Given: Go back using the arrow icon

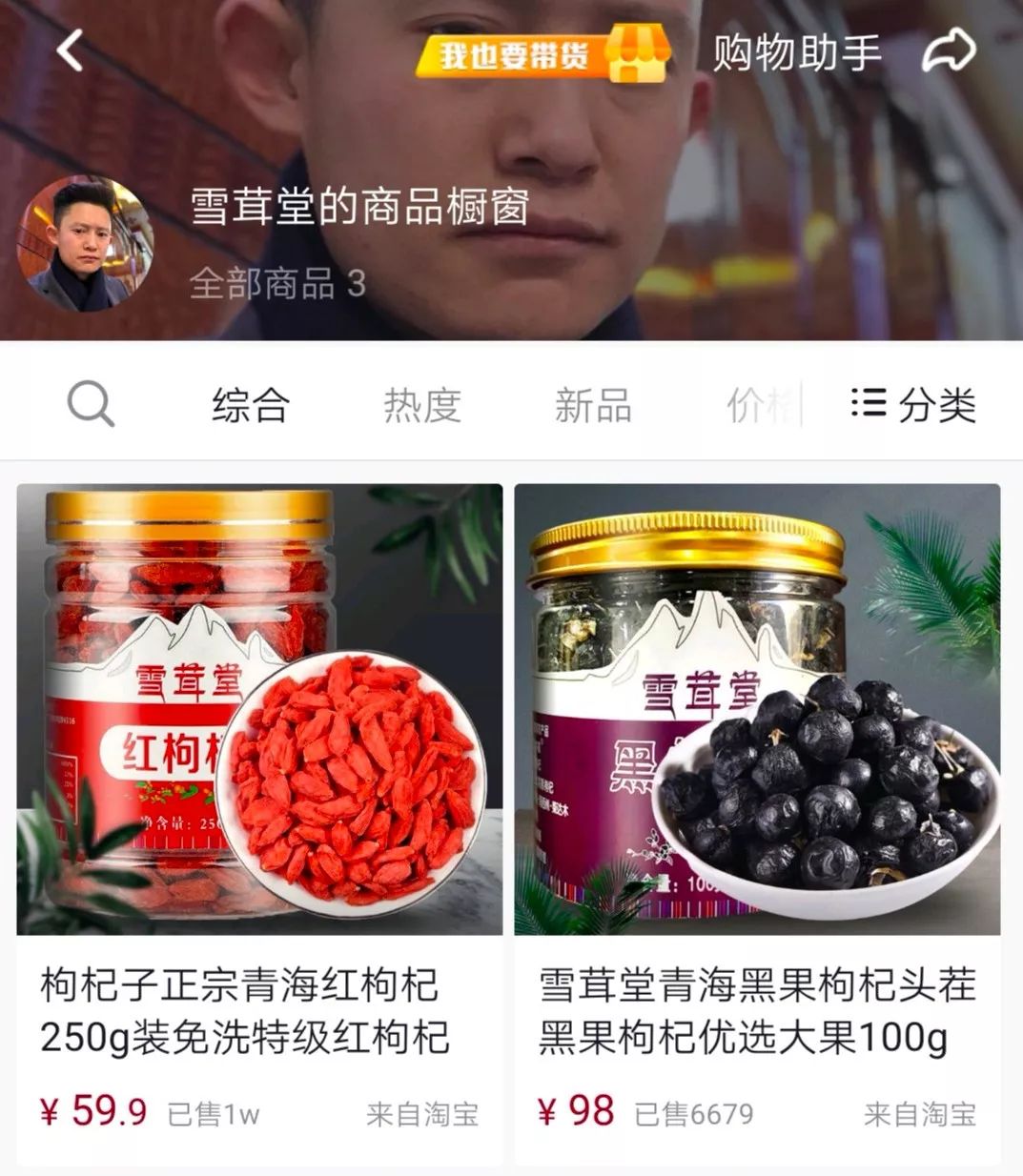Looking at the screenshot, I should pyautogui.click(x=71, y=51).
